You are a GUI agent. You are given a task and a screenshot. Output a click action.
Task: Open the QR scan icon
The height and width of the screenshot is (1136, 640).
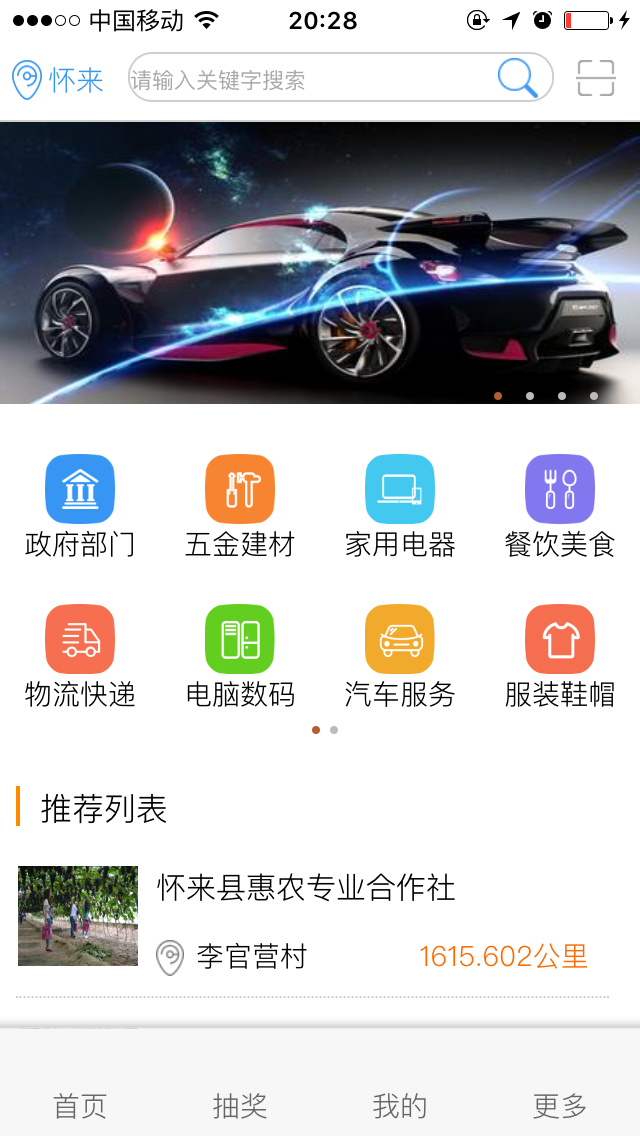[x=596, y=78]
